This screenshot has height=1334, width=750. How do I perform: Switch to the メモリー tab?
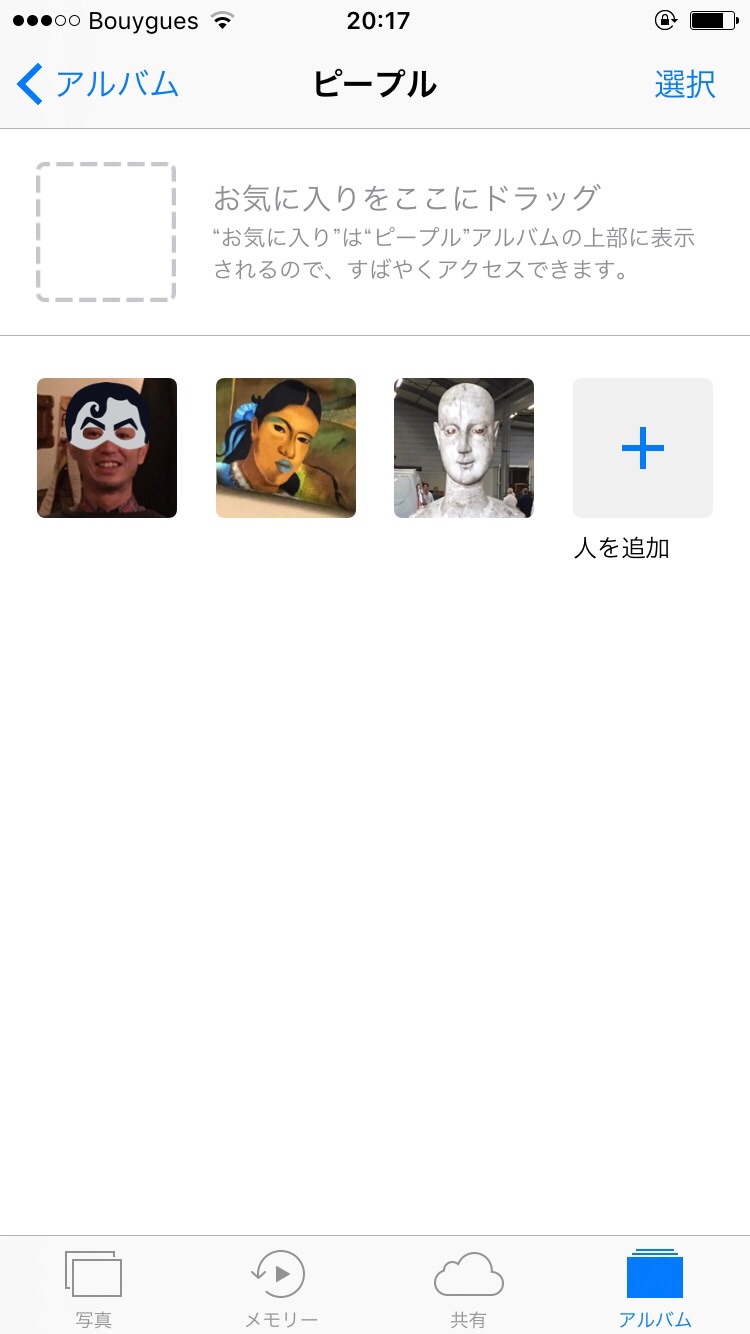(x=281, y=1288)
